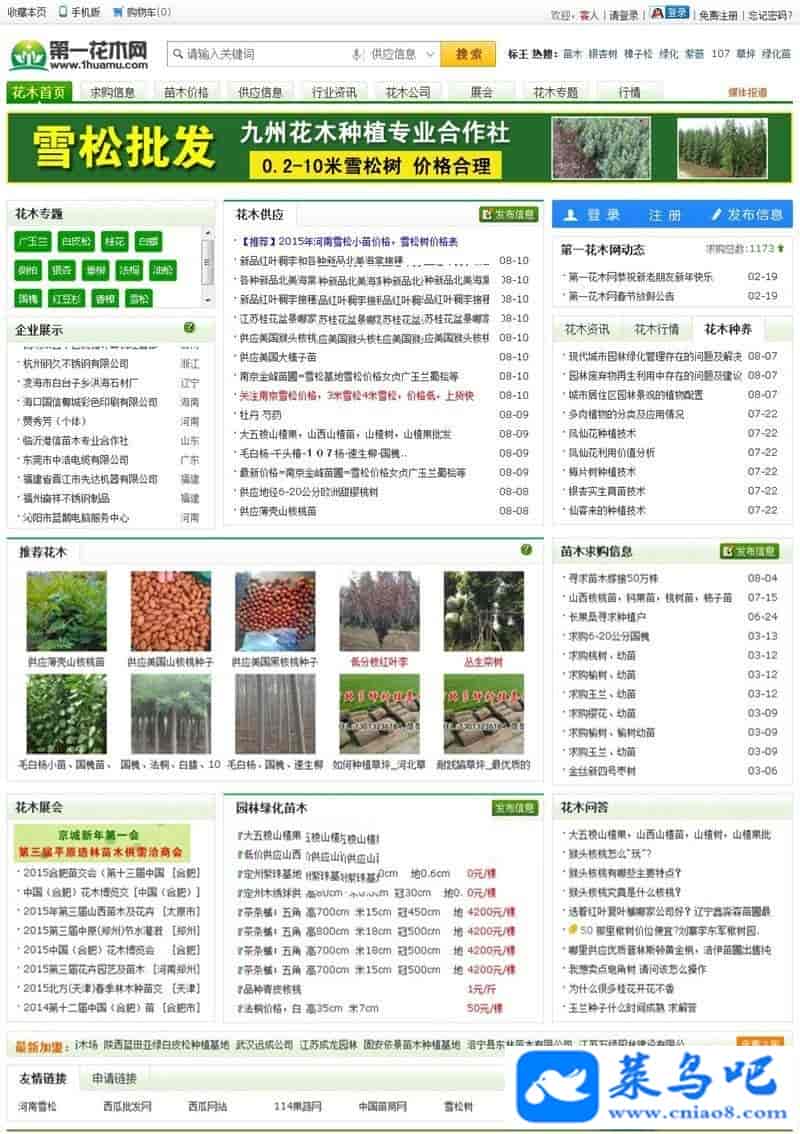Expand the 供应信息 search type dropdown
This screenshot has width=800, height=1134.
pos(400,54)
